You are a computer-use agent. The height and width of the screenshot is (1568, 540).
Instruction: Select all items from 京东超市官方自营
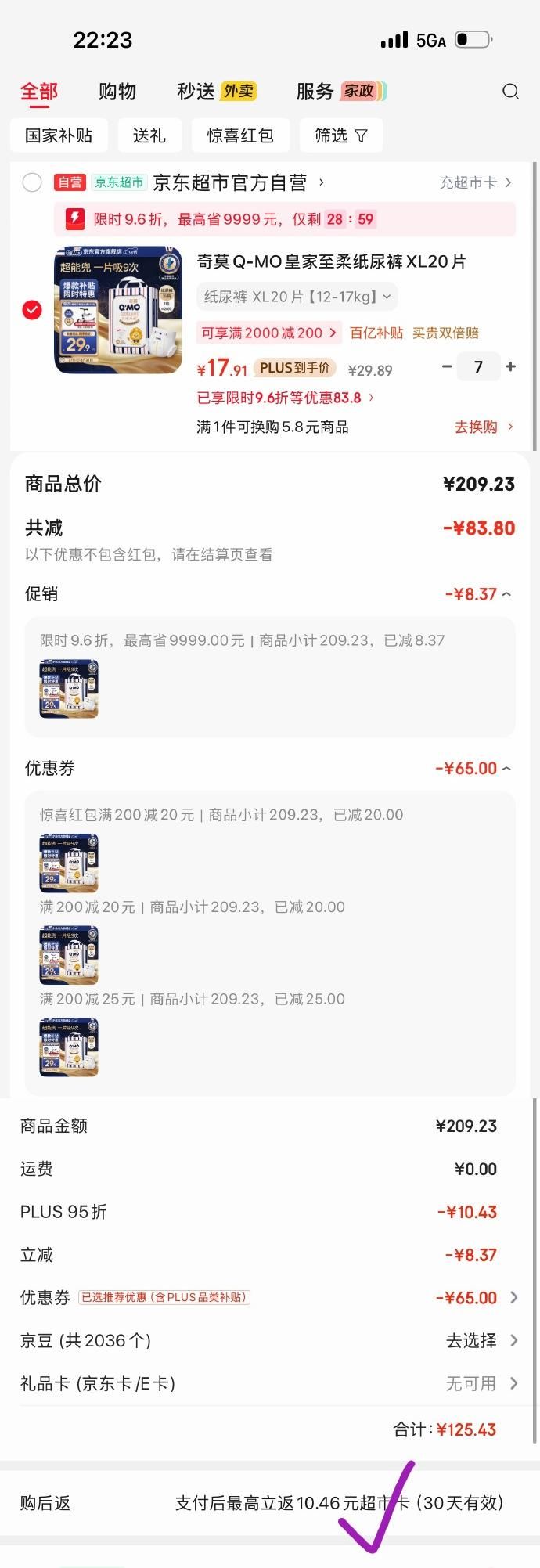[x=32, y=182]
